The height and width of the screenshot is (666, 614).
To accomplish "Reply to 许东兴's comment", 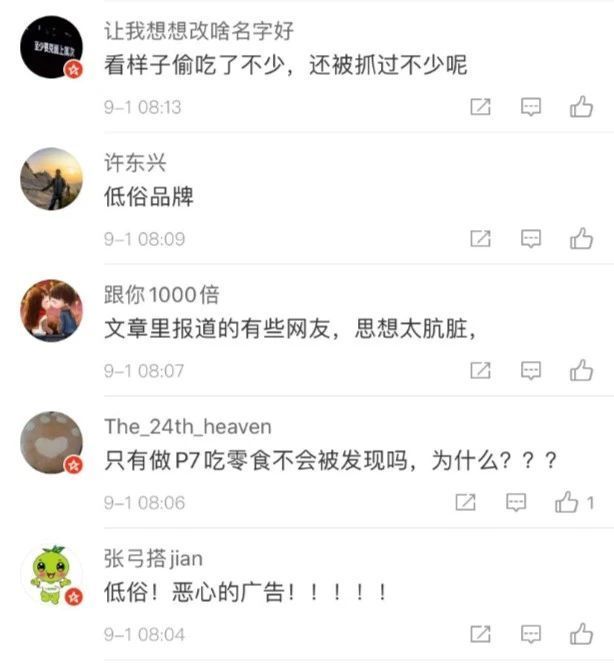I will [532, 238].
